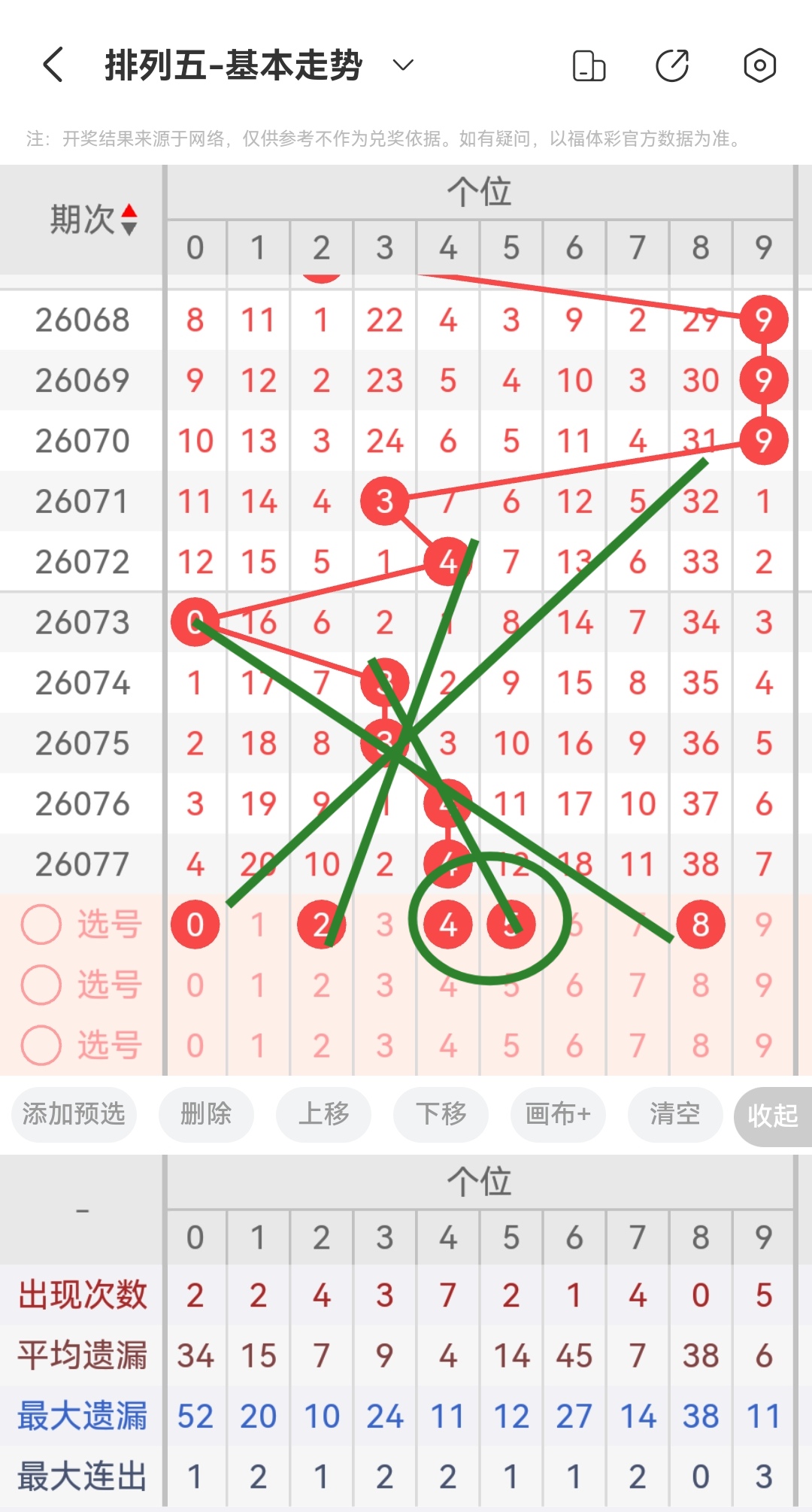Screen dimensions: 812x1512
Task: Select the circle for the second 选号 row
Action: pos(41,984)
